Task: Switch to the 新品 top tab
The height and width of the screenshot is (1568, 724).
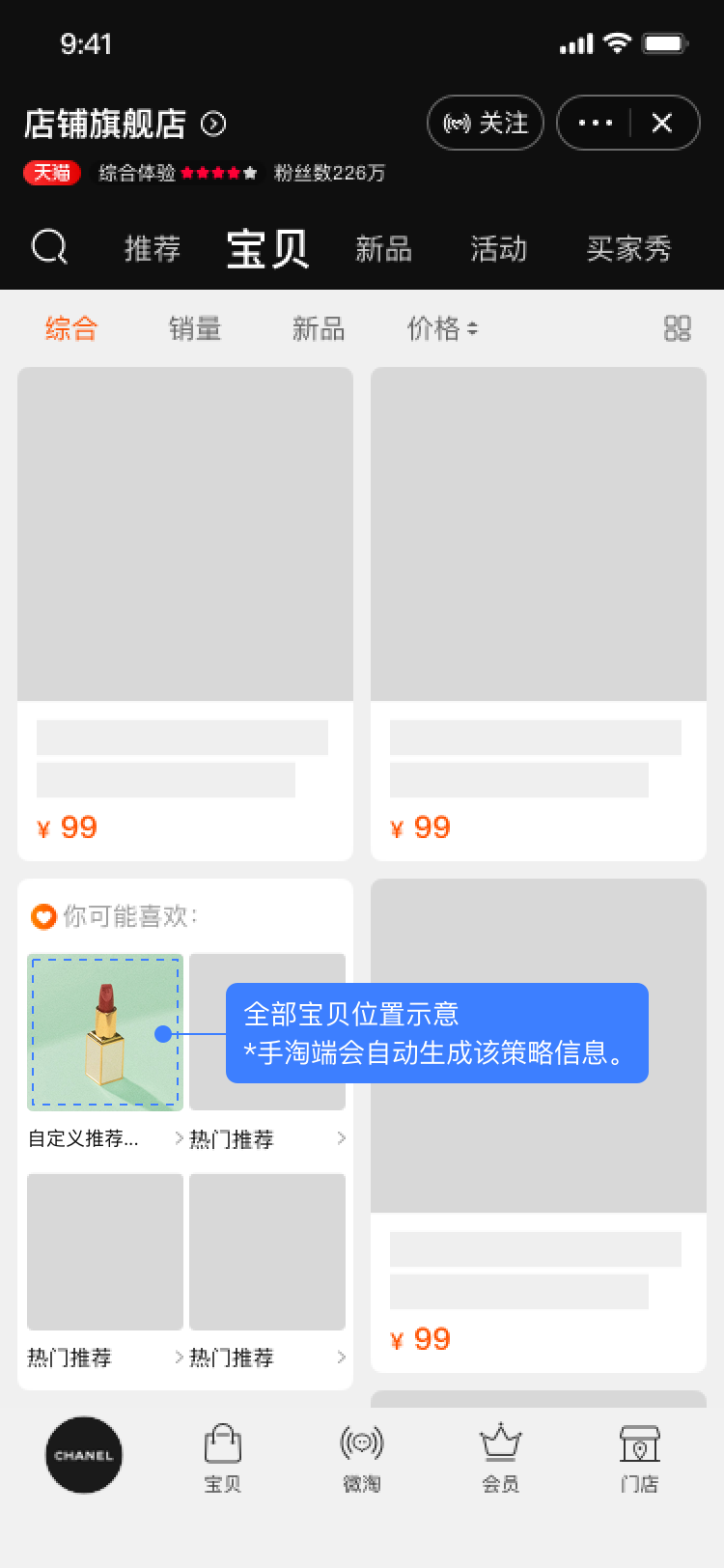Action: tap(383, 249)
